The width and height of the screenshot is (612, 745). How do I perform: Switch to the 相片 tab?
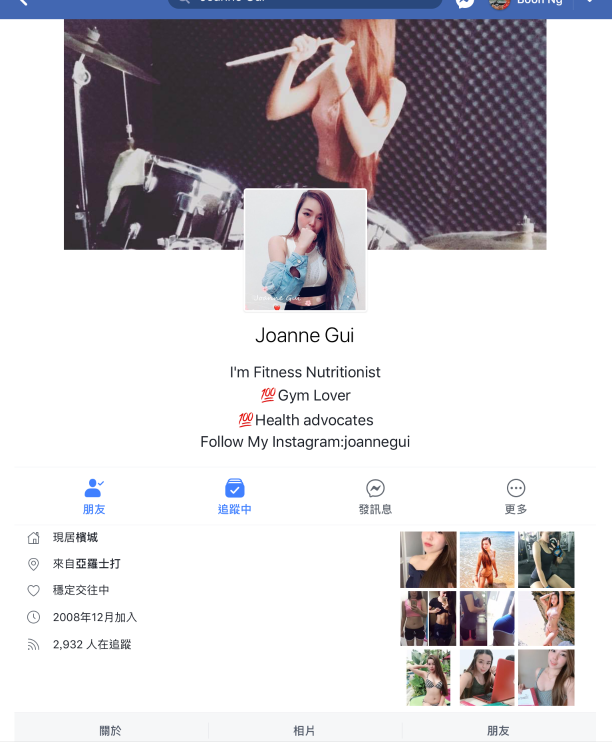coord(305,731)
